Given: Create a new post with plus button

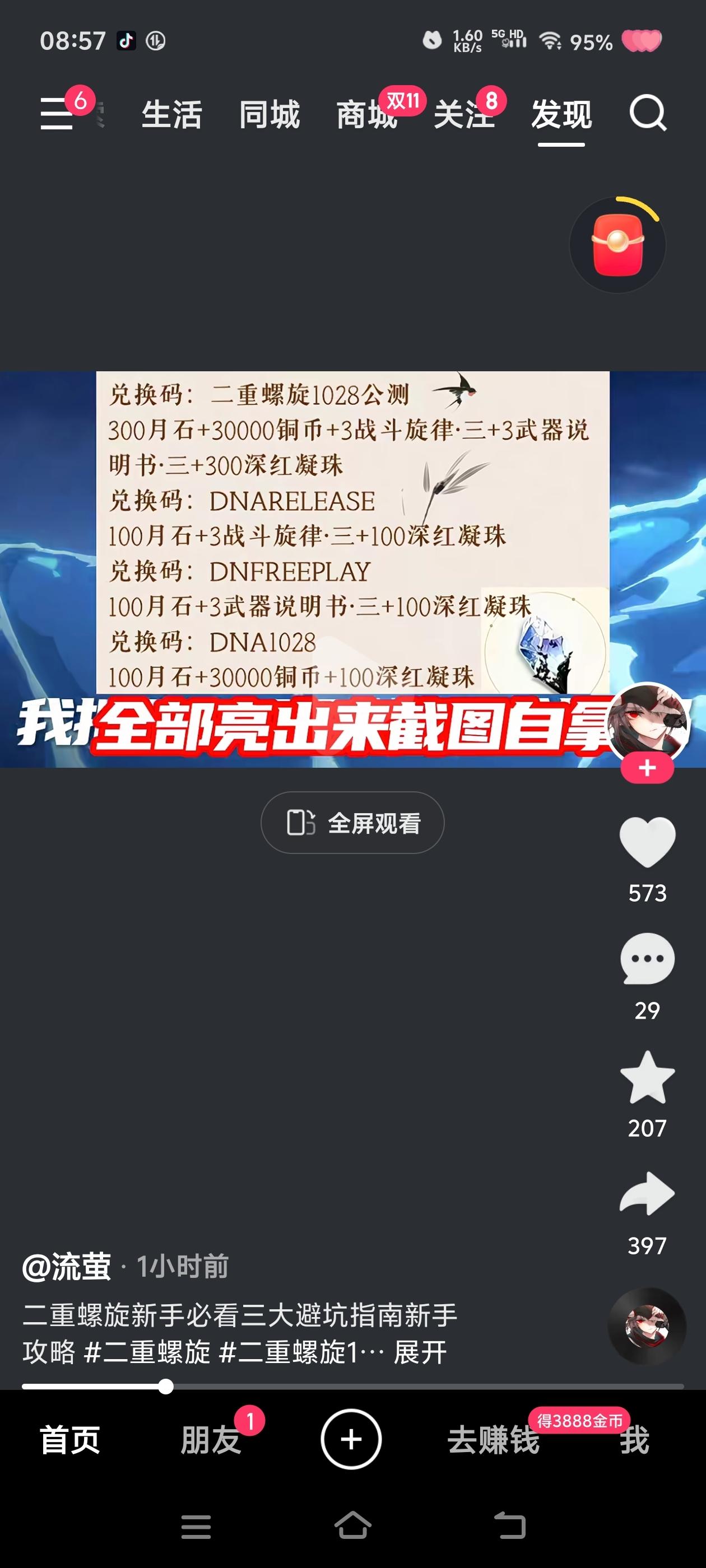Looking at the screenshot, I should (x=351, y=1440).
